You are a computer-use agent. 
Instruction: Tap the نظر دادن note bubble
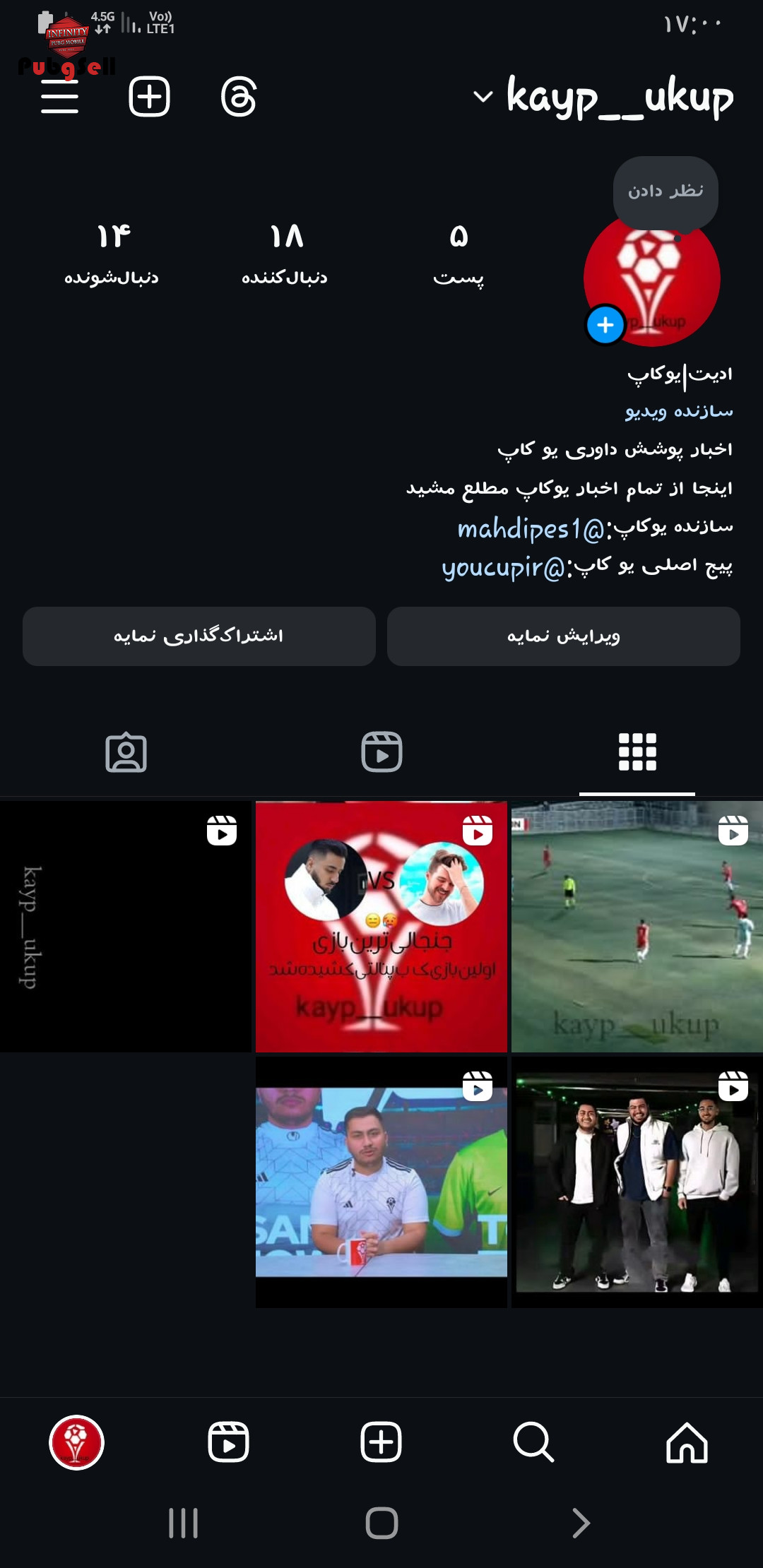tap(666, 191)
